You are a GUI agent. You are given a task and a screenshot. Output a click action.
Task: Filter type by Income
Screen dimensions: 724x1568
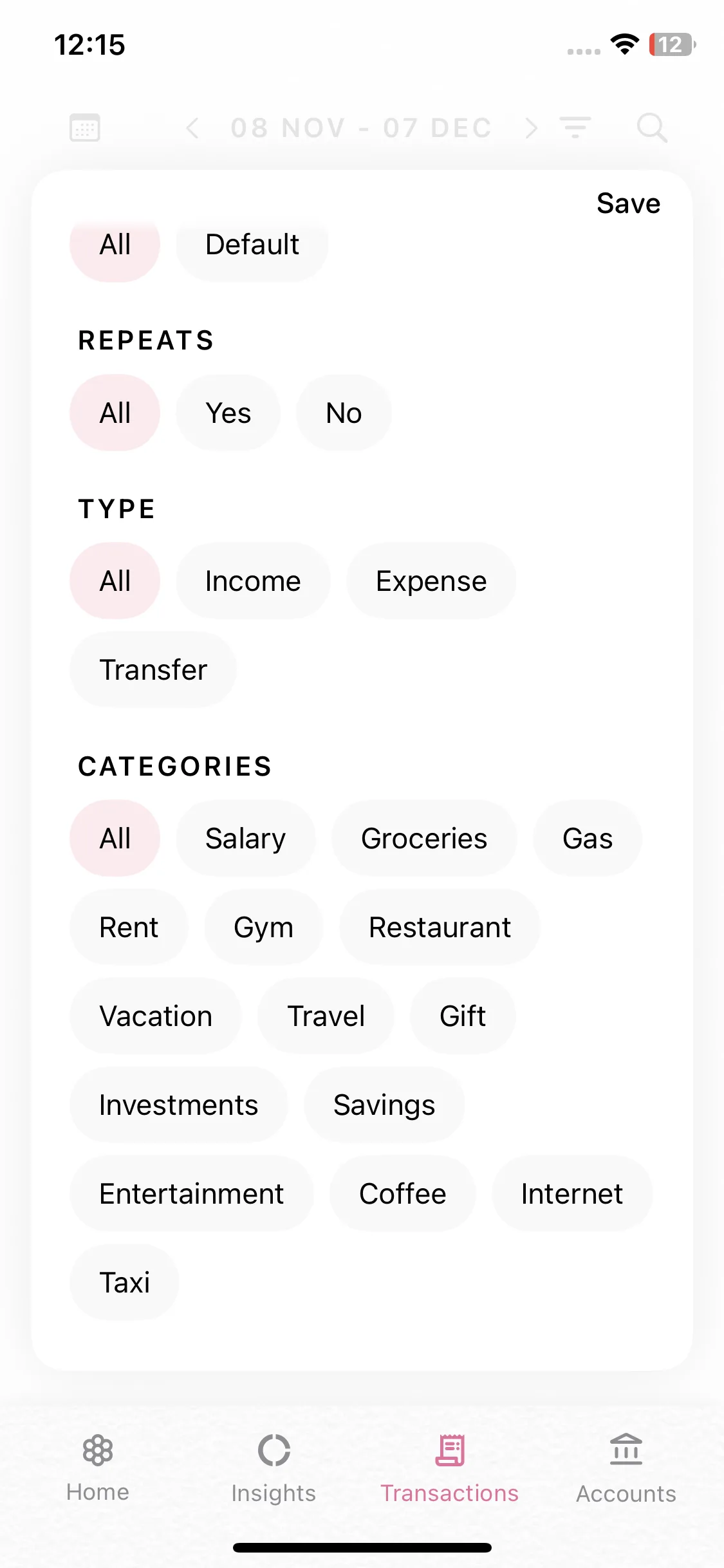pyautogui.click(x=253, y=581)
